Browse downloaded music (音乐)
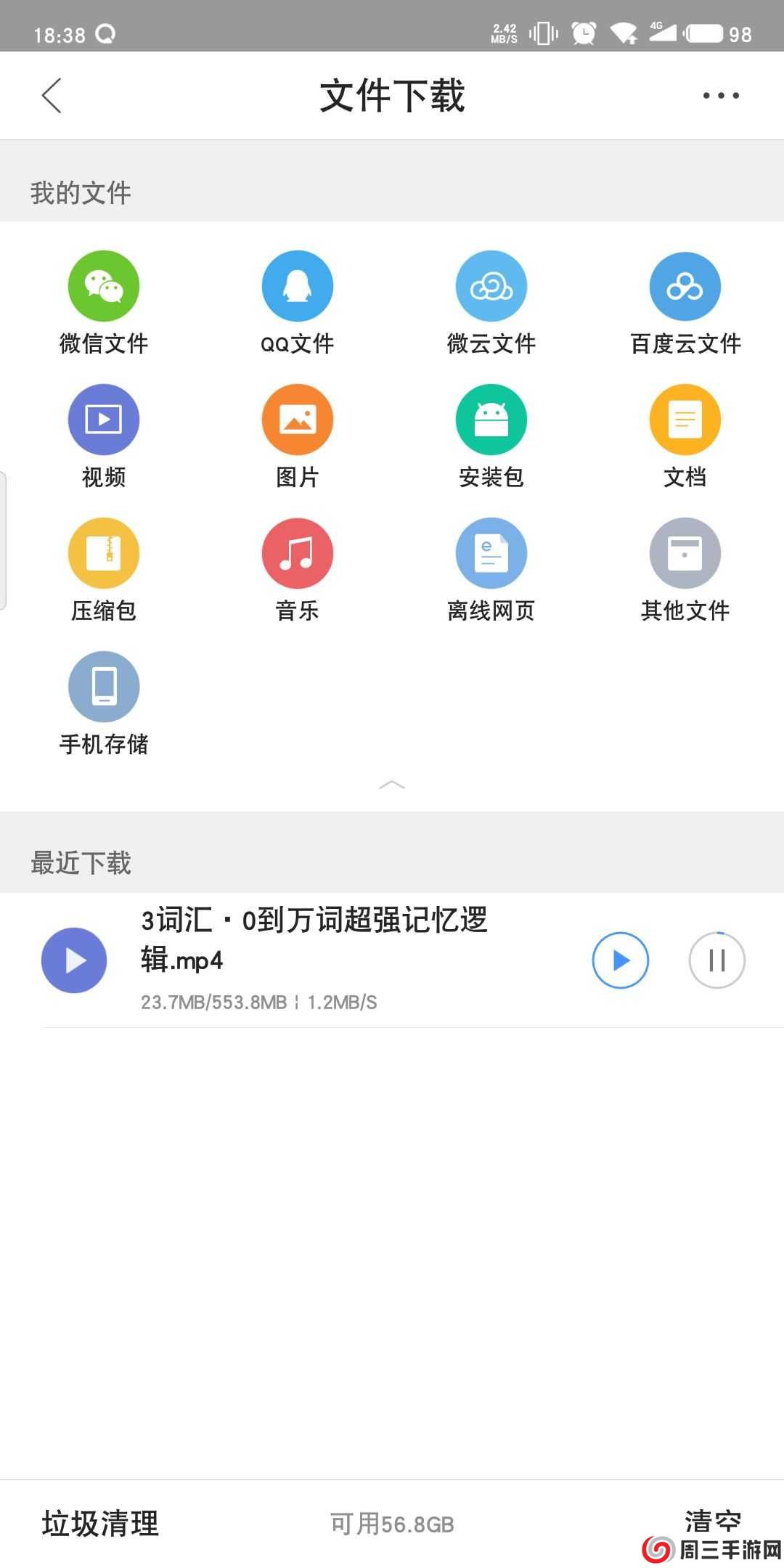784x1568 pixels. [x=297, y=567]
